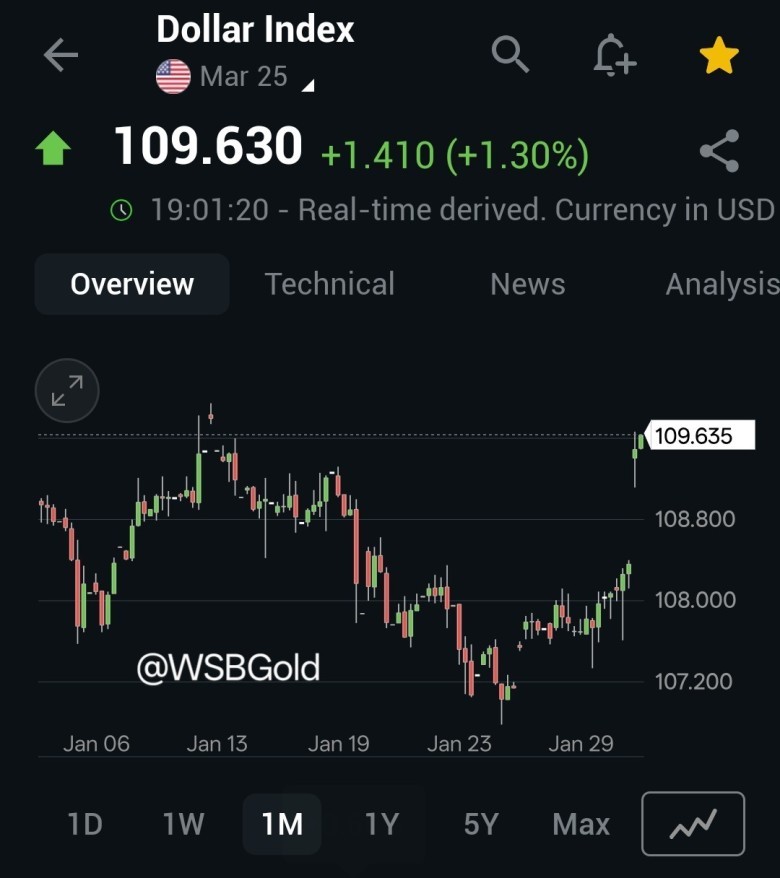This screenshot has width=780, height=878.
Task: Select the Max chart range
Action: (x=580, y=824)
